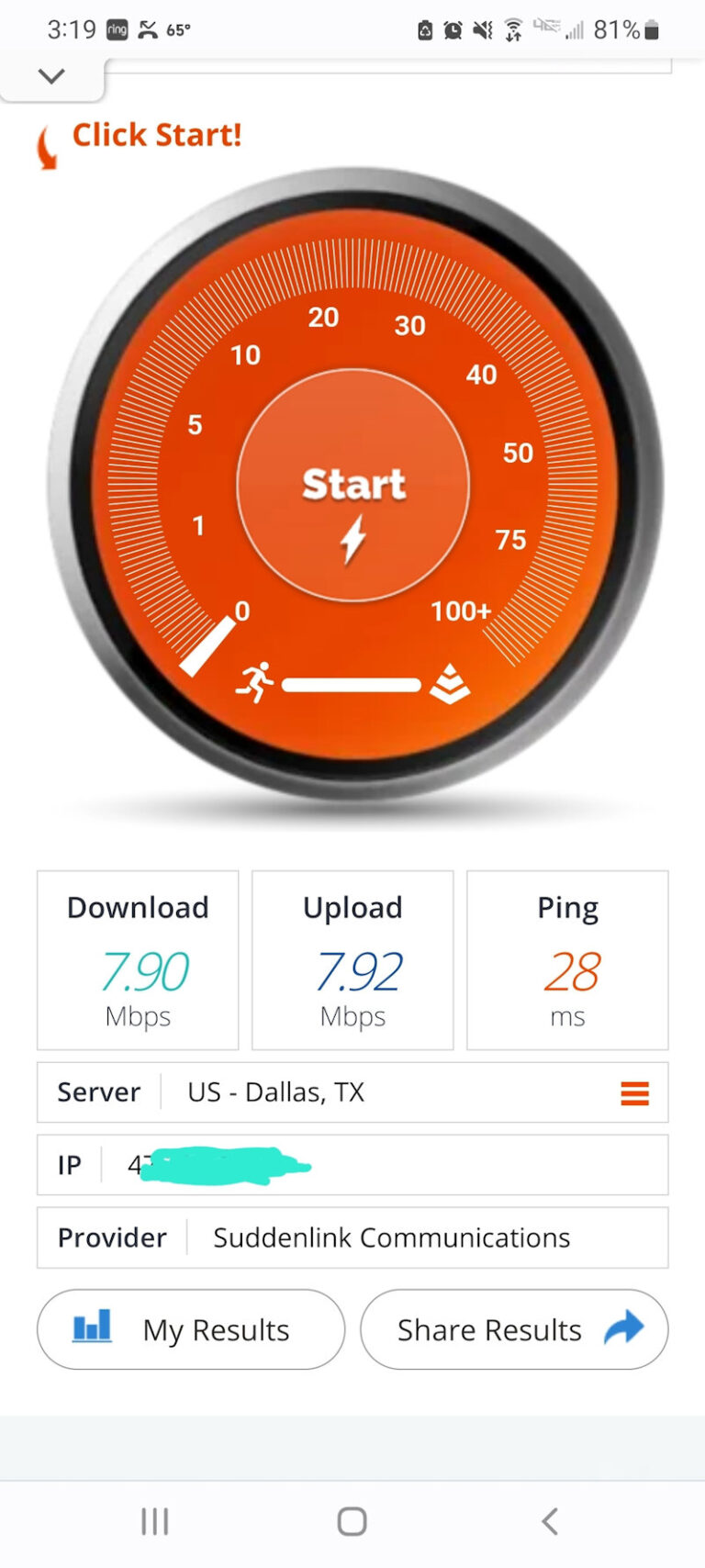Viewport: 705px width, 1568px height.
Task: Collapse the top chevron tab
Action: pyautogui.click(x=51, y=76)
